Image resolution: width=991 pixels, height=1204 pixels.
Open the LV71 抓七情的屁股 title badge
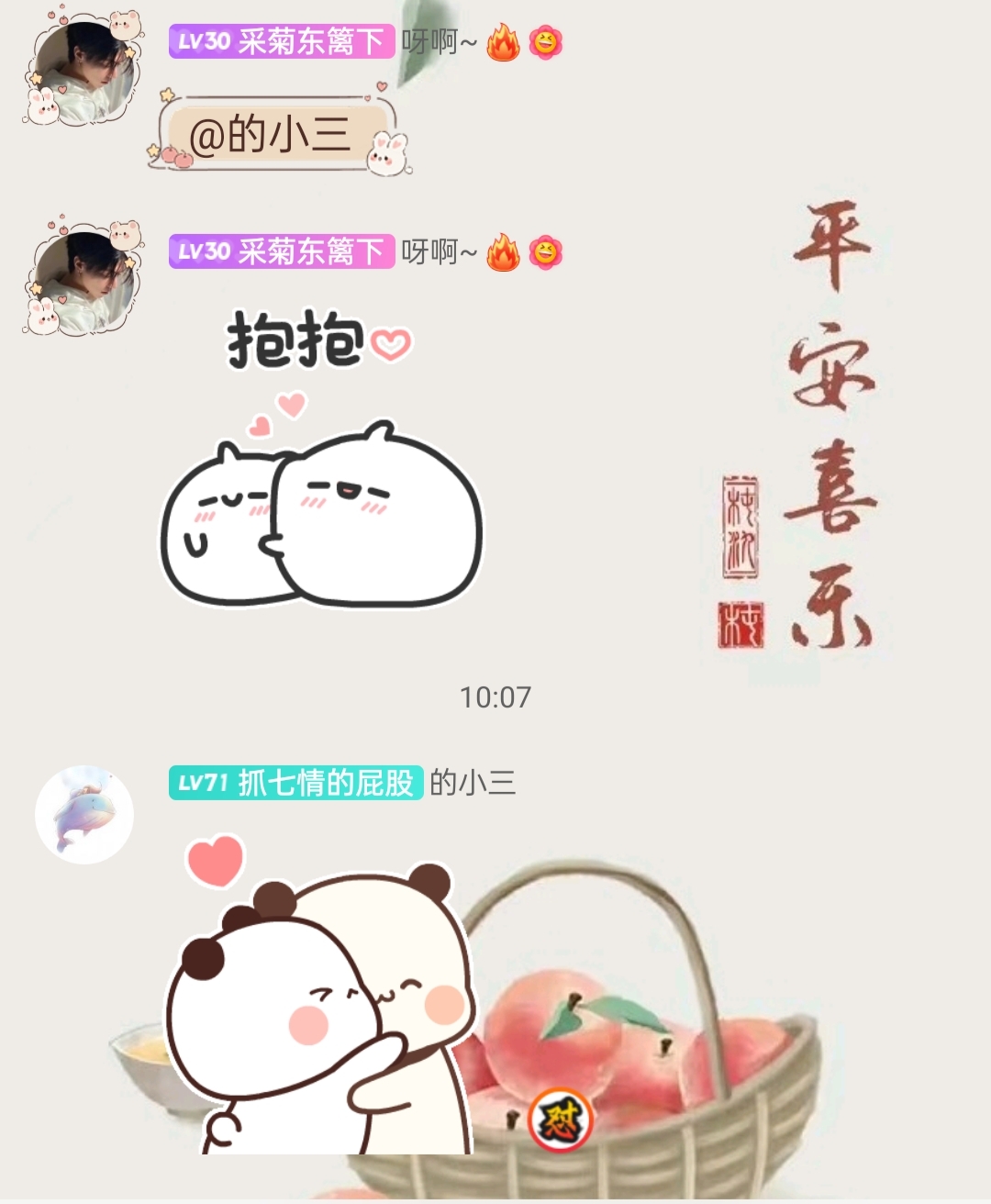(295, 783)
